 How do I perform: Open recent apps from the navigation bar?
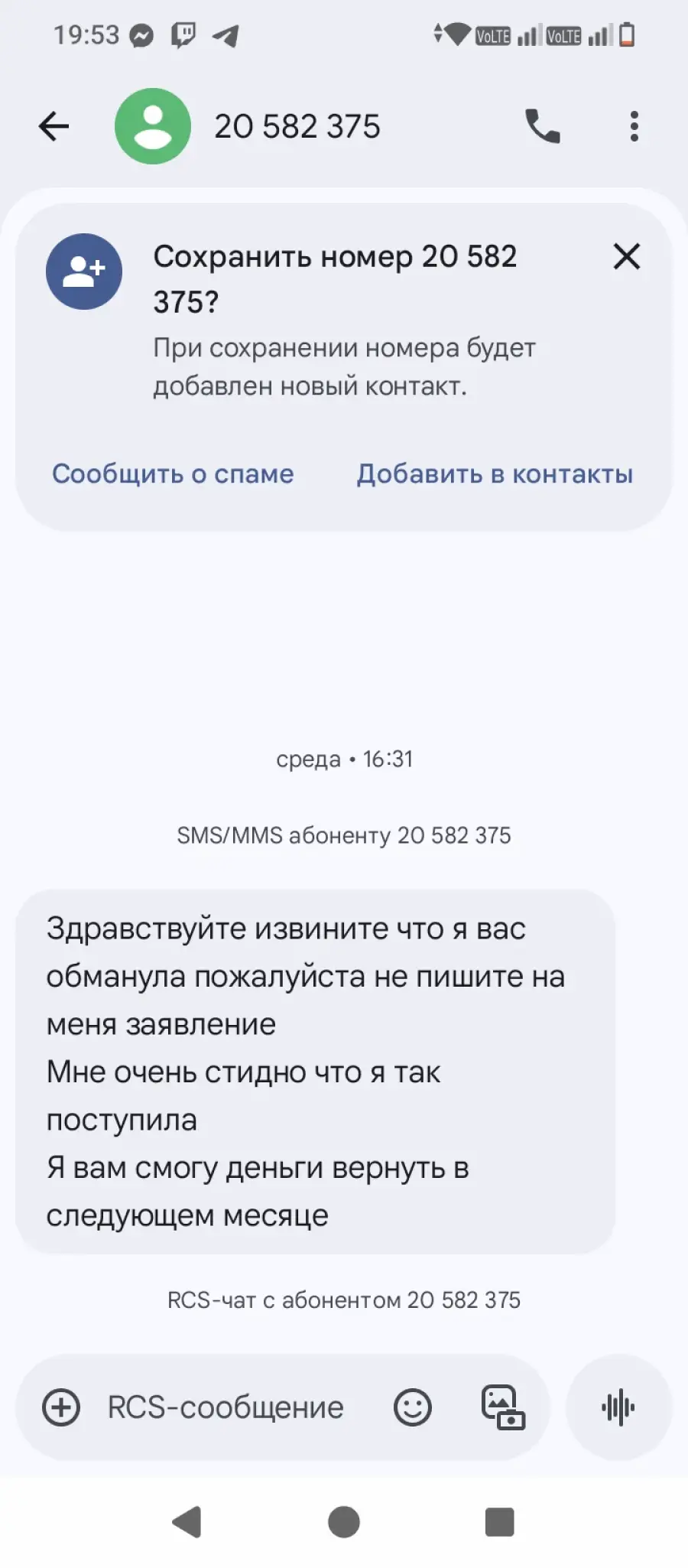pyautogui.click(x=500, y=1522)
